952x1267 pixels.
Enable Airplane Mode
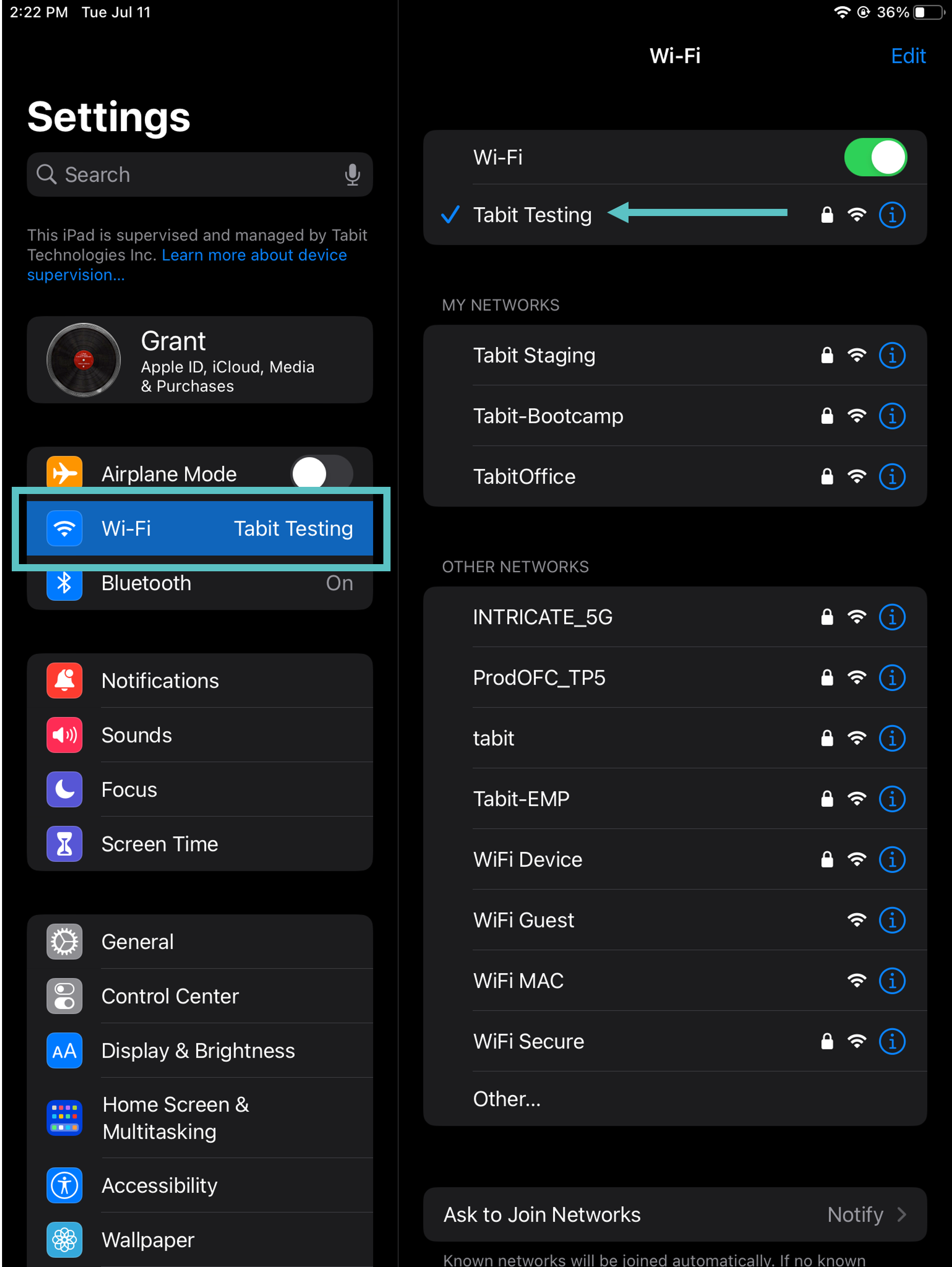[321, 474]
